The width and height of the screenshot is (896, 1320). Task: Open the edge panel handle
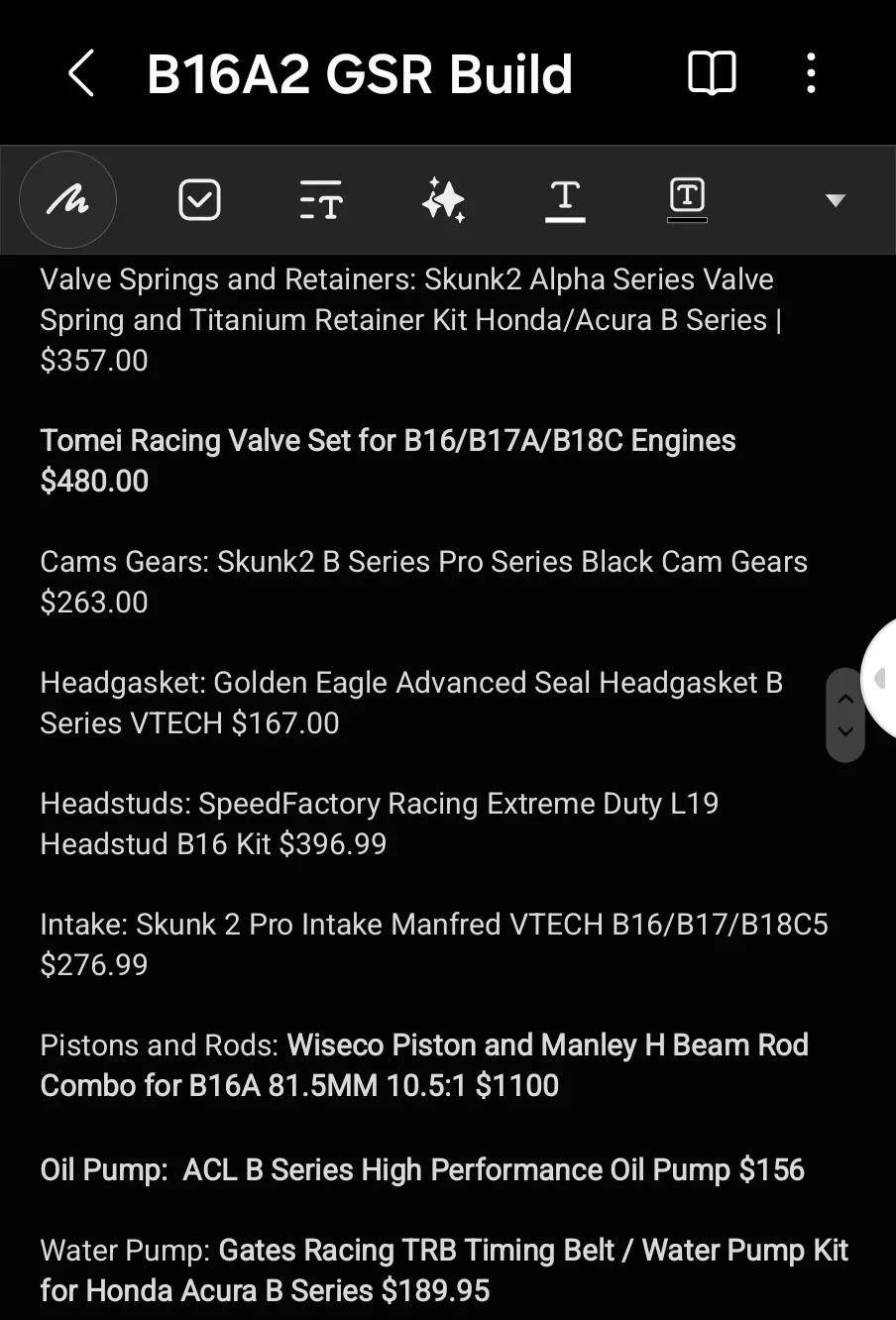pos(880,679)
